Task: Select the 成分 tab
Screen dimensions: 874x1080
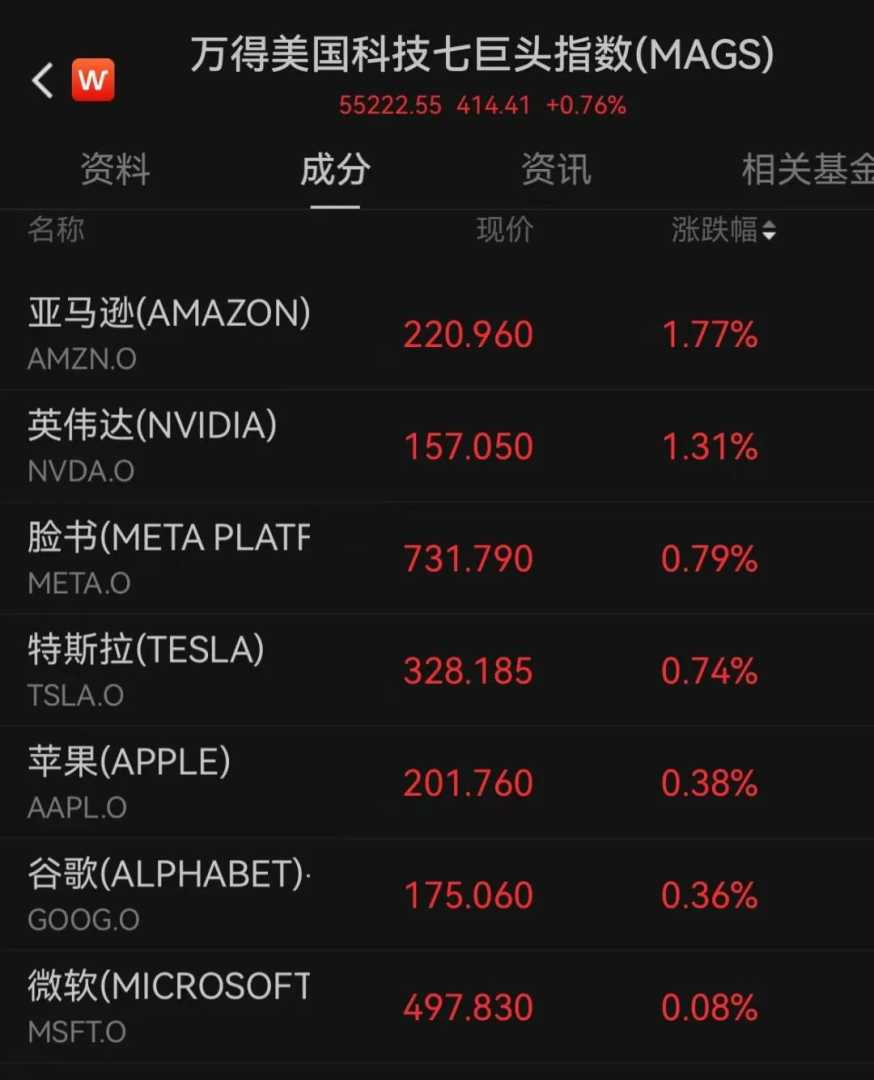Action: pos(335,170)
